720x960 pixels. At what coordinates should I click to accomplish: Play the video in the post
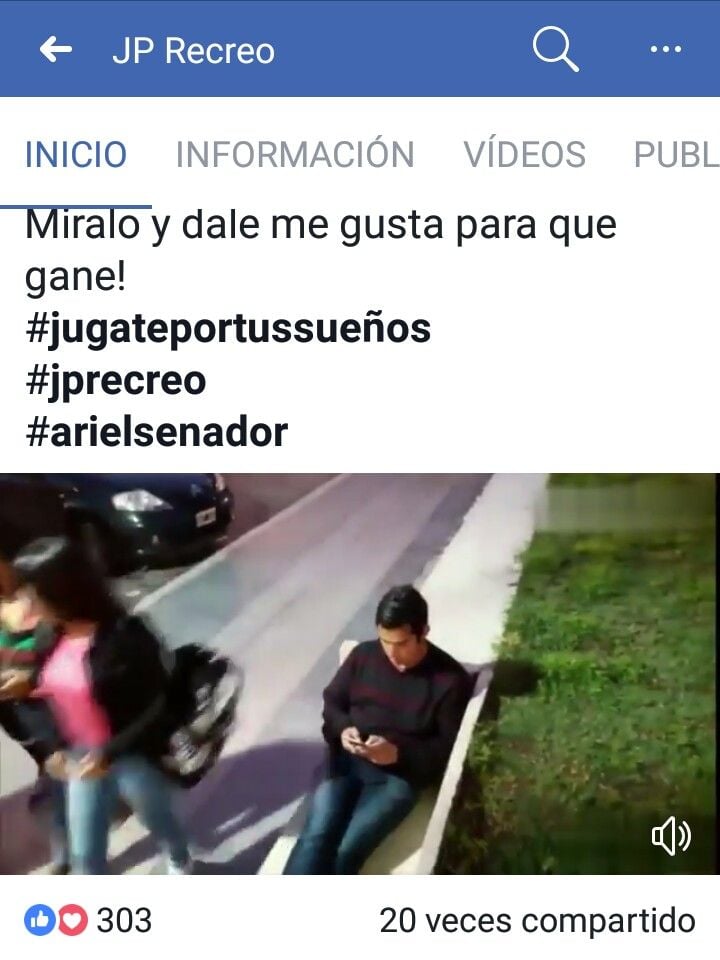pos(360,672)
